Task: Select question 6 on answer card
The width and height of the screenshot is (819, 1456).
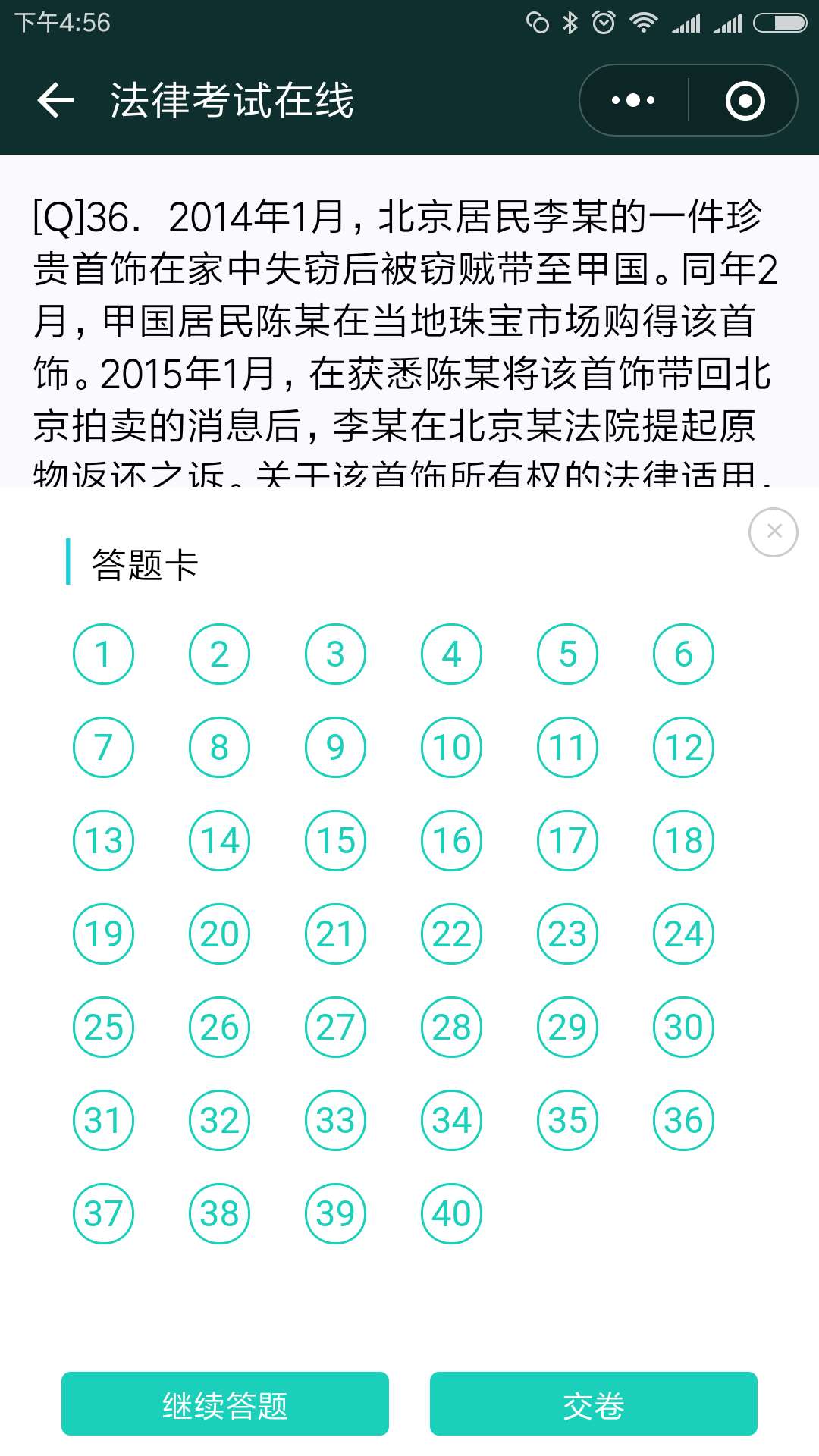Action: tap(683, 654)
